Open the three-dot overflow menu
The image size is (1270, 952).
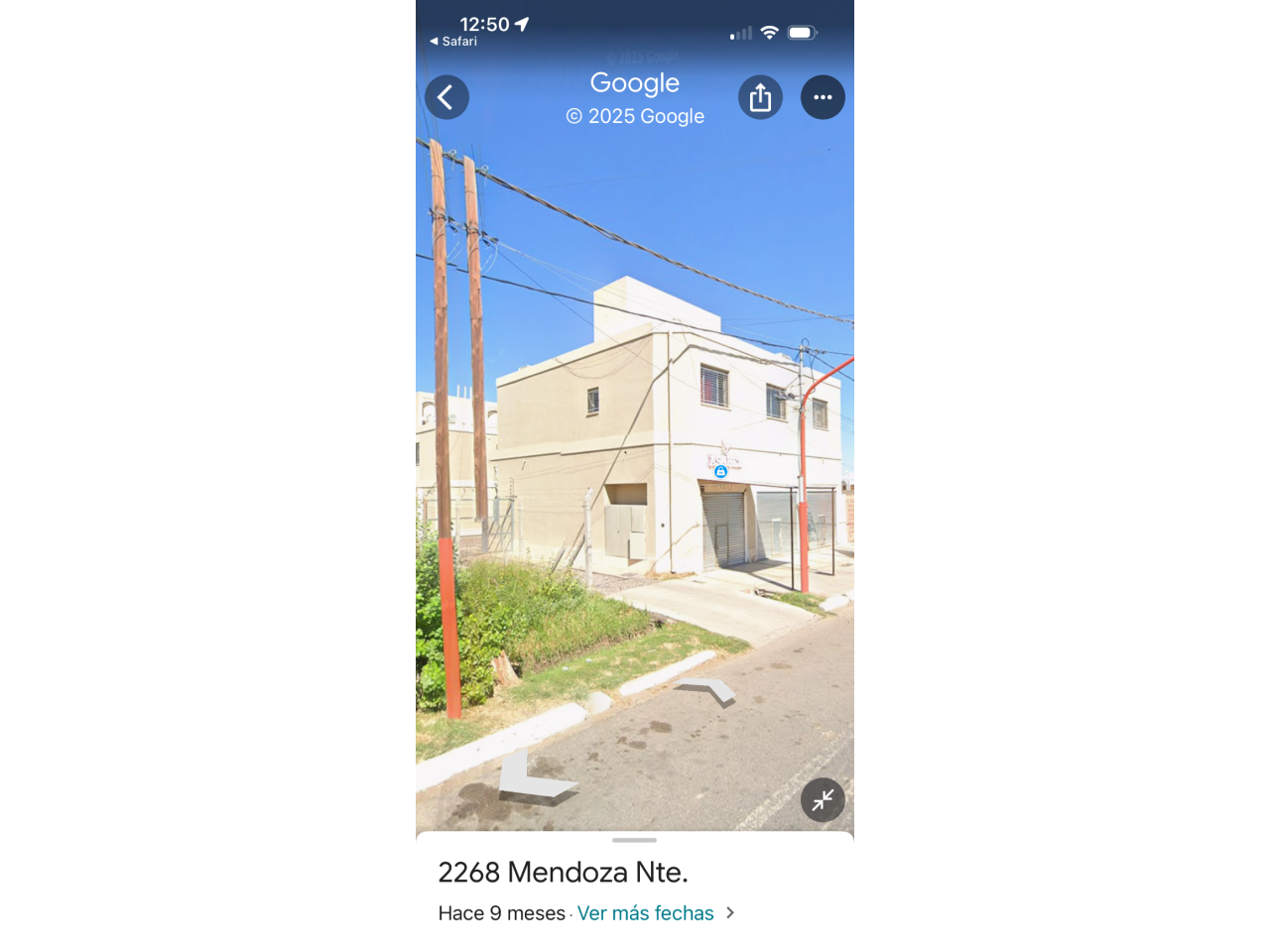823,97
